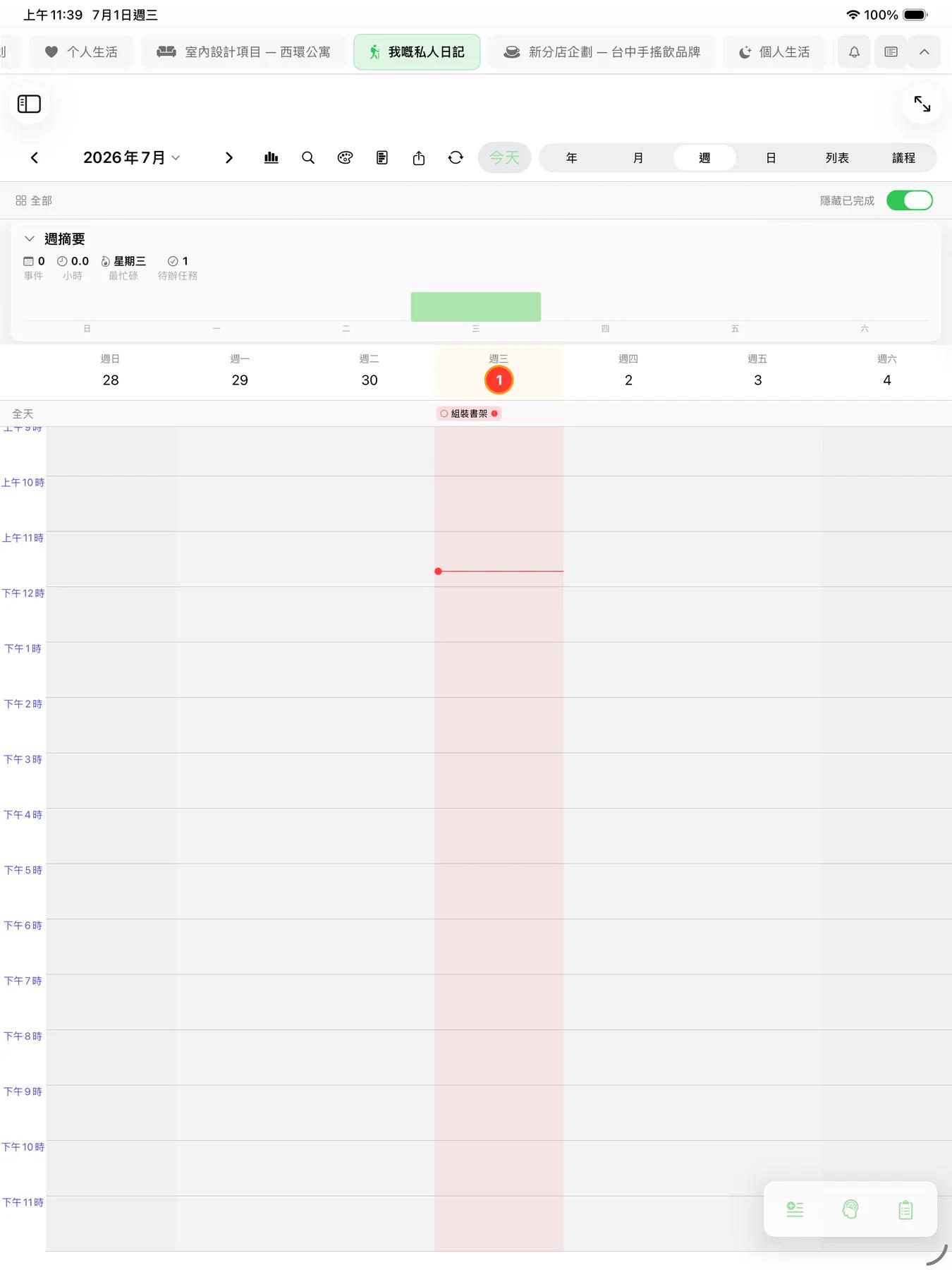Toggle the sidebar panel
The height and width of the screenshot is (1270, 952).
(x=29, y=104)
